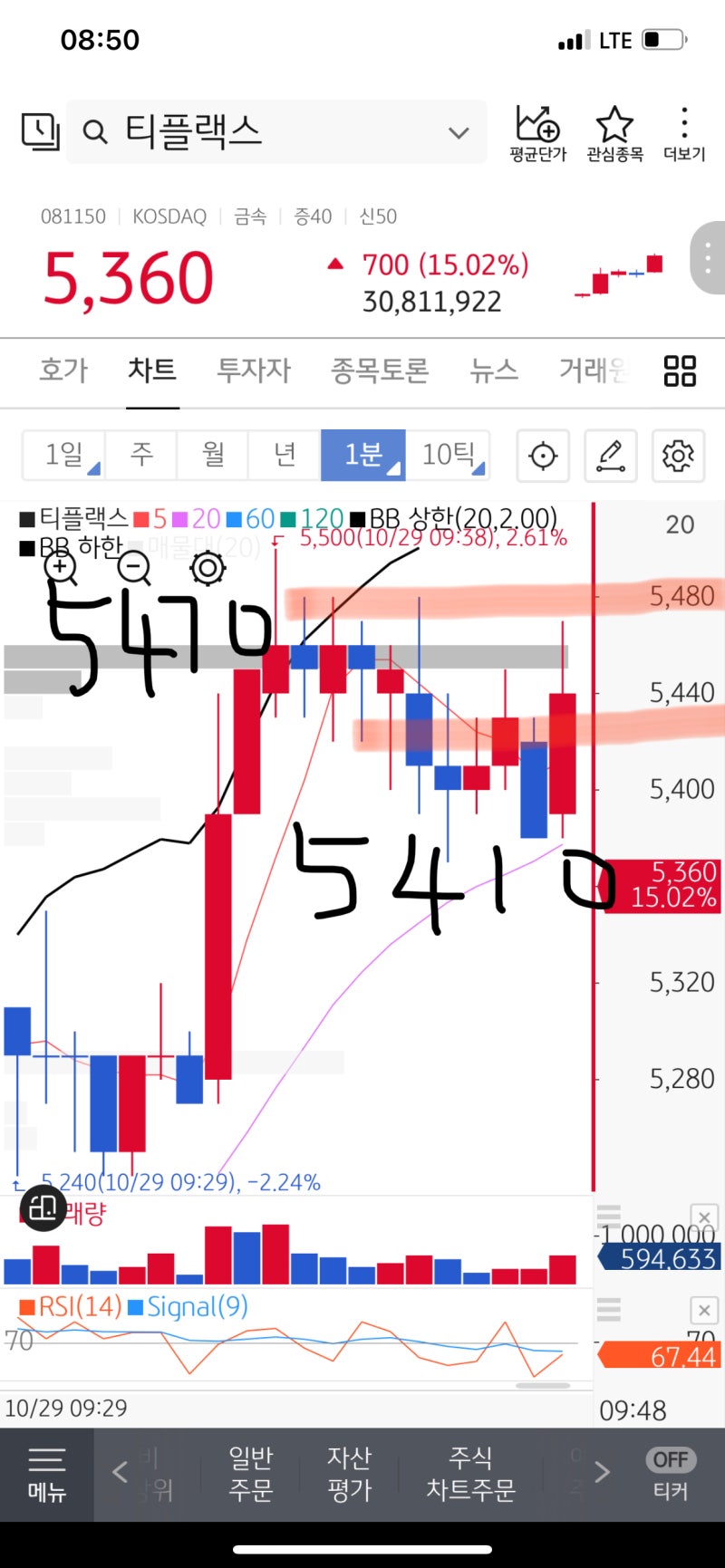Open the chart drawing pencil tool
This screenshot has width=725, height=1568.
611,456
